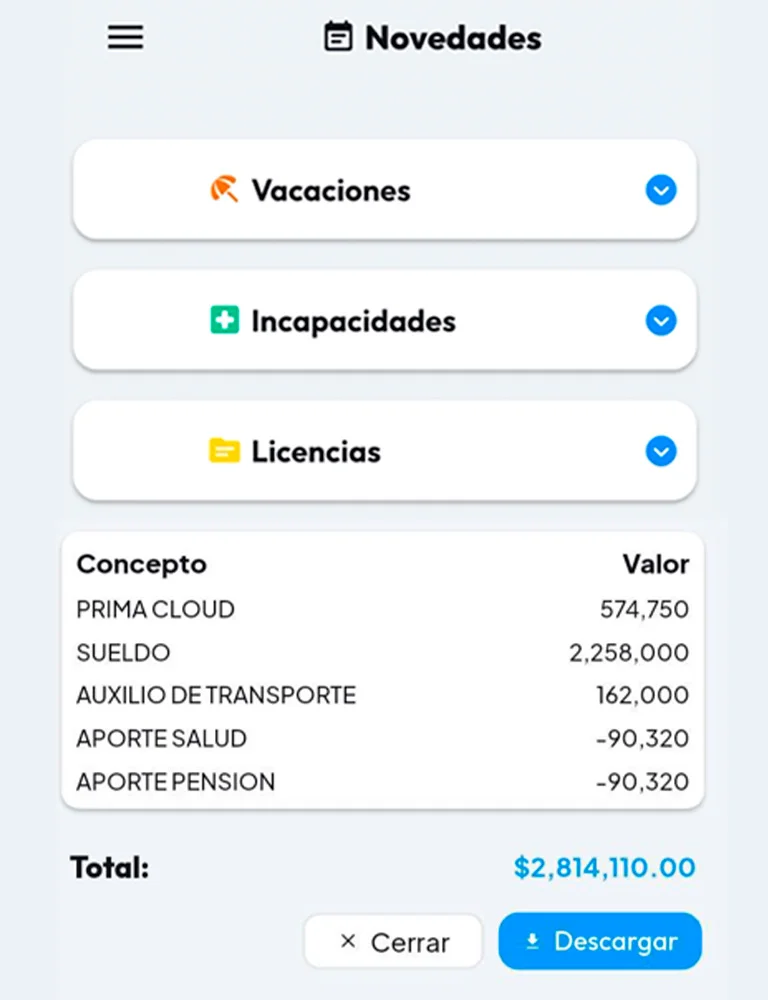Click the blue total amount $2,814,110.00
Image resolution: width=768 pixels, height=1000 pixels.
click(605, 868)
